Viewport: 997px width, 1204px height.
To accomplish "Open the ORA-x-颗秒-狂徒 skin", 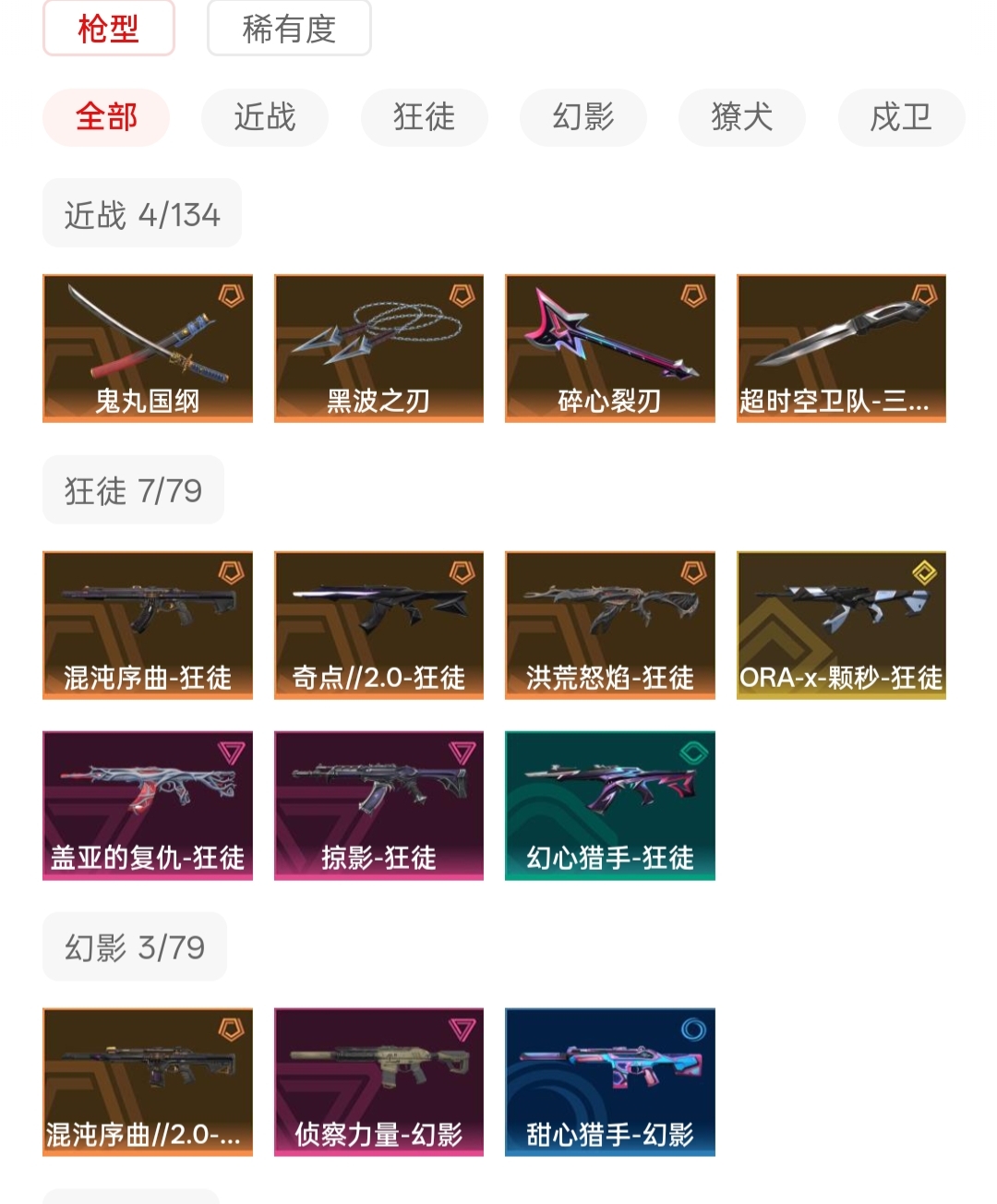I will pyautogui.click(x=841, y=625).
